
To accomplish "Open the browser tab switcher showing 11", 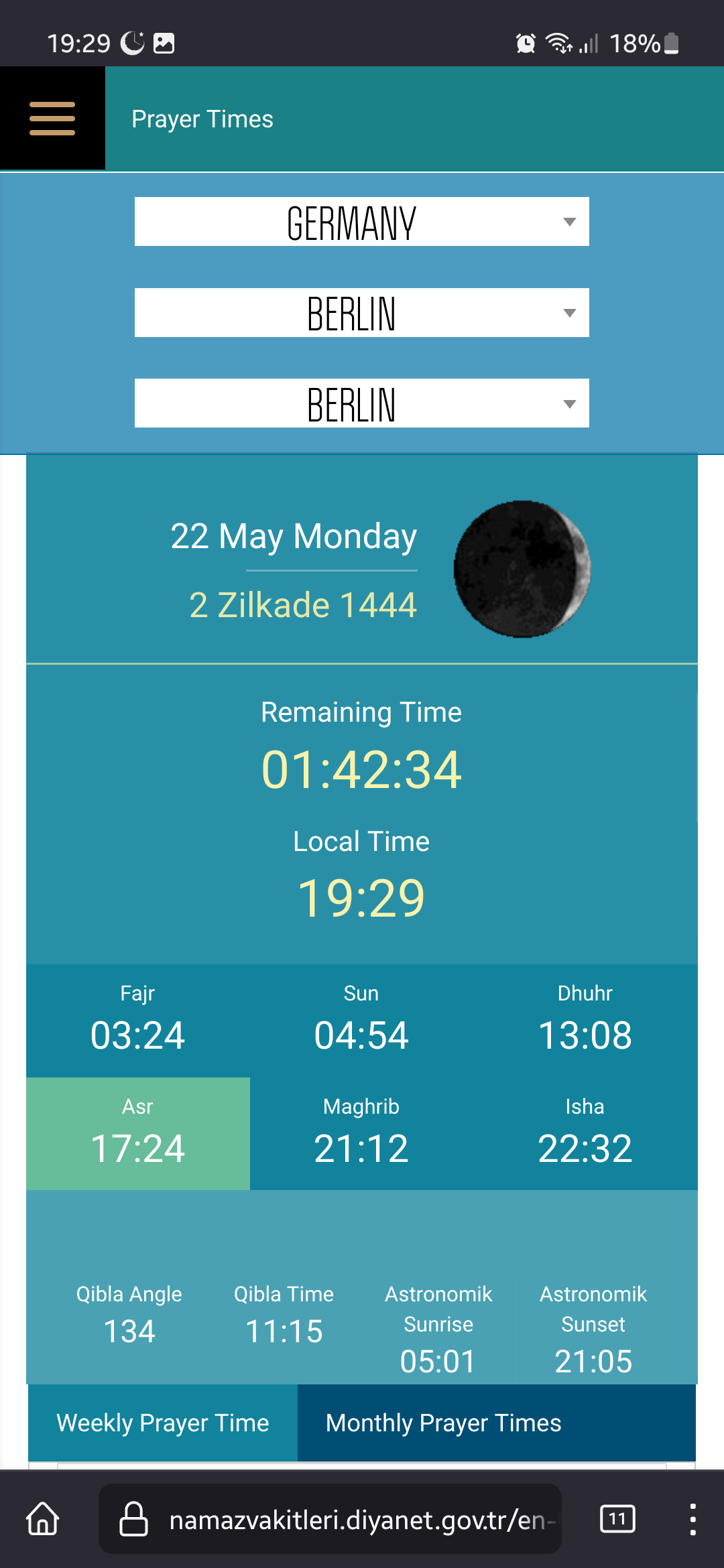I will (x=618, y=1519).
